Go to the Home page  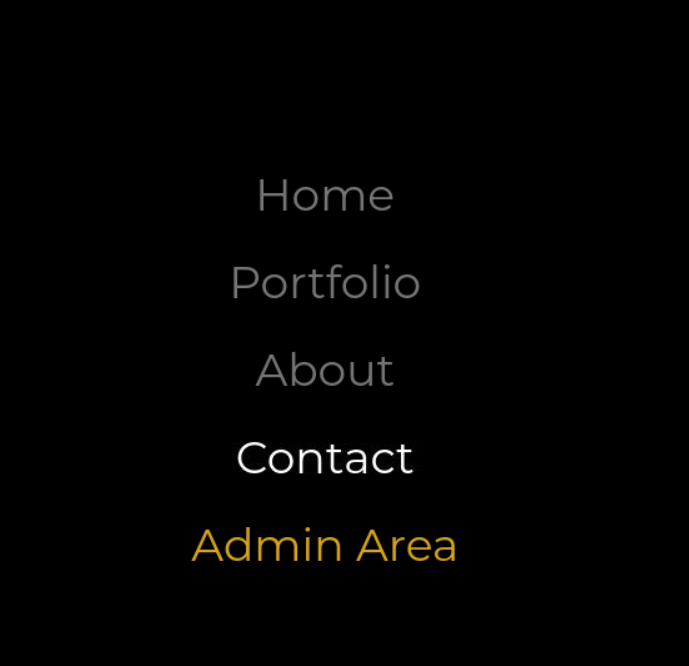click(x=324, y=196)
